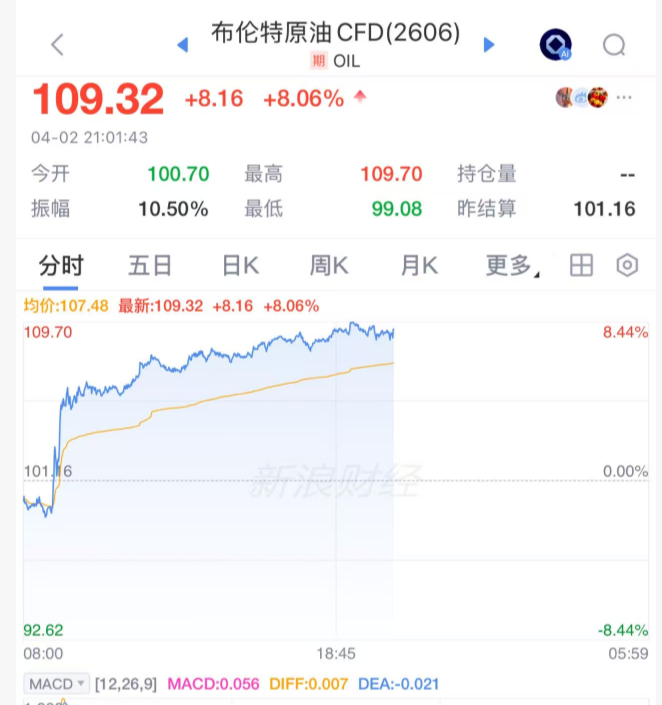Open the chart grid layout icon

point(581,265)
